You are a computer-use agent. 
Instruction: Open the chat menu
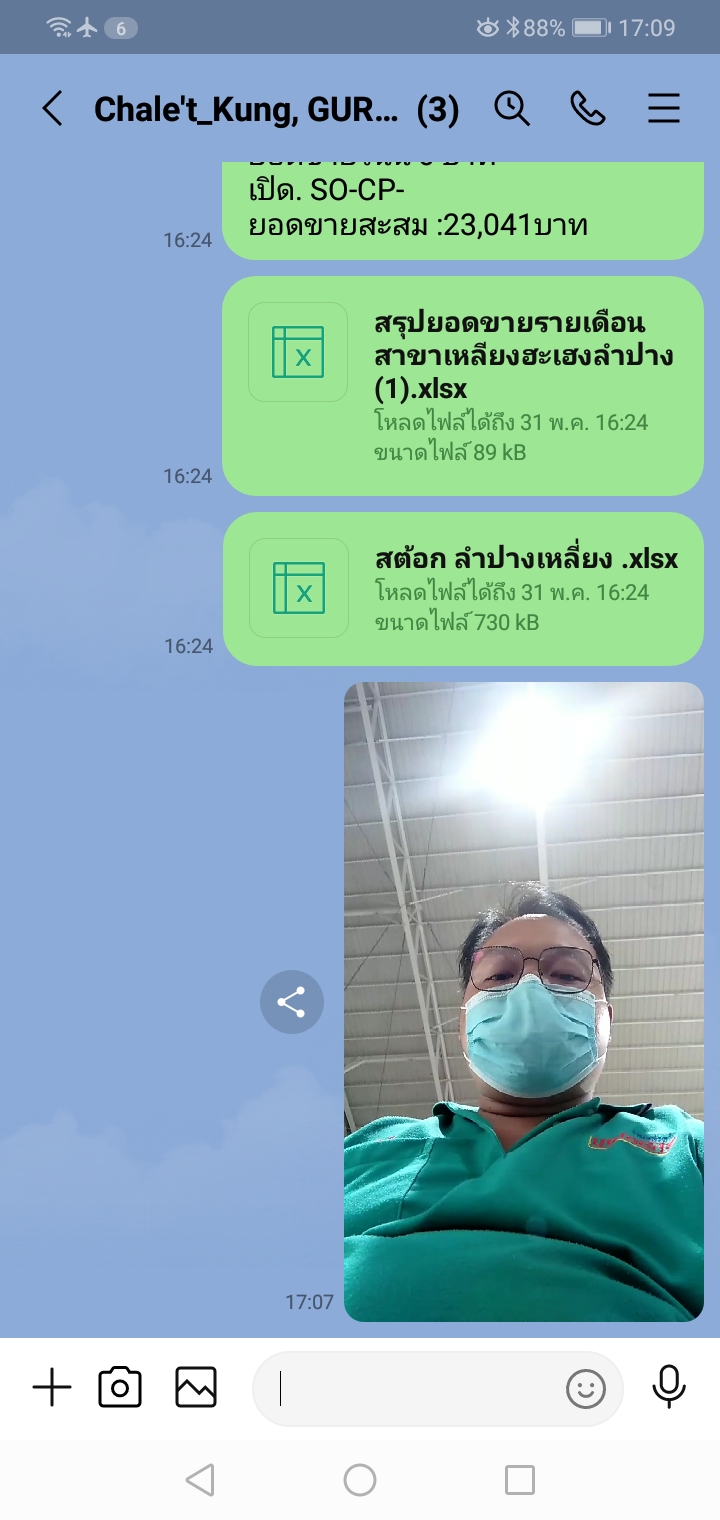tap(664, 108)
